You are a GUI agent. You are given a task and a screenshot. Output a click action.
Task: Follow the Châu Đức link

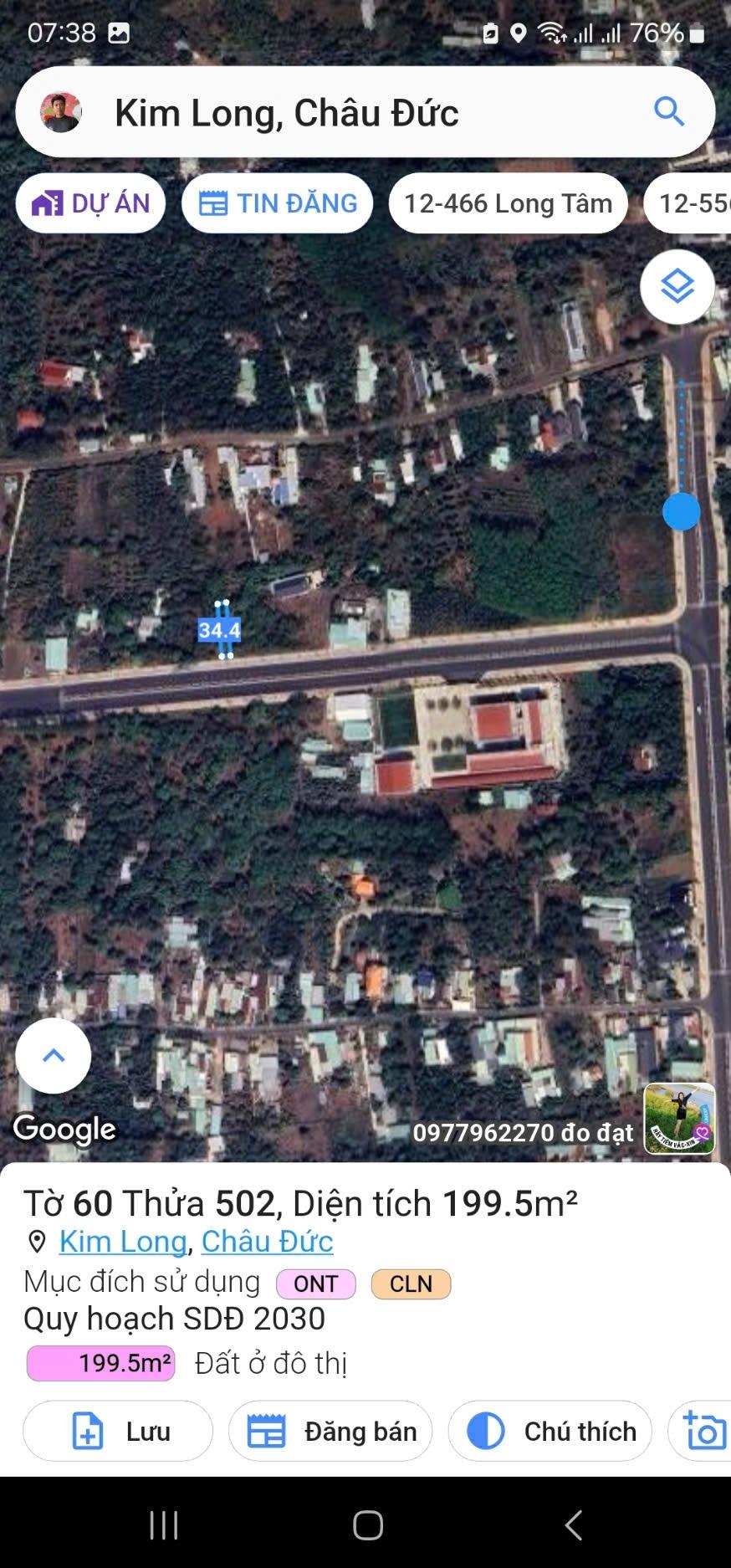tap(267, 1241)
